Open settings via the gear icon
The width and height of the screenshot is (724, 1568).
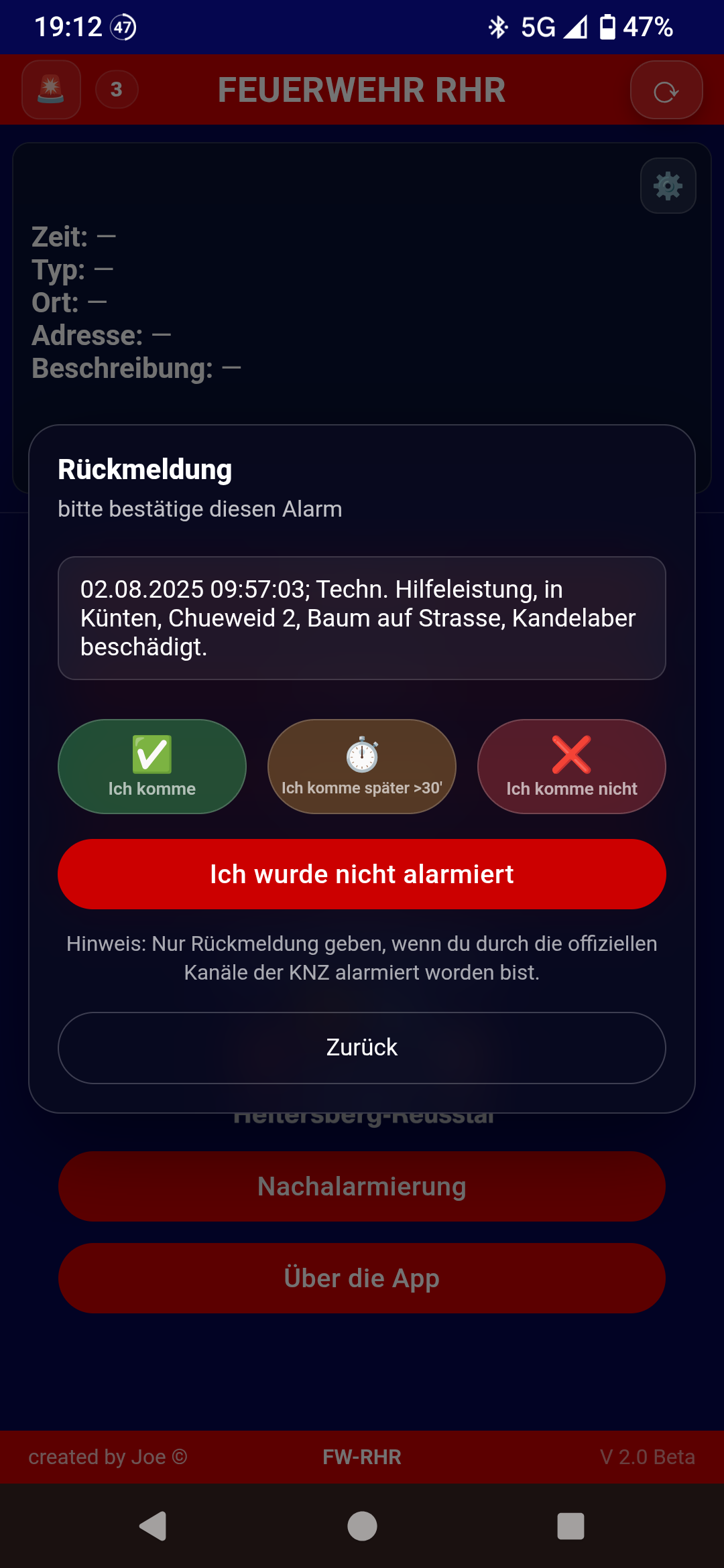click(x=666, y=186)
